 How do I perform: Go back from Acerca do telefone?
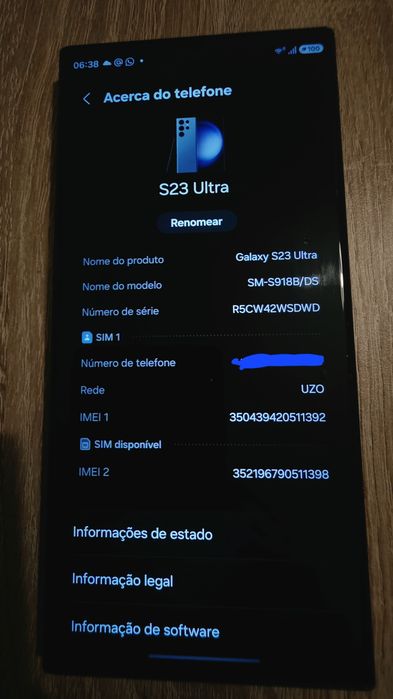(x=86, y=99)
